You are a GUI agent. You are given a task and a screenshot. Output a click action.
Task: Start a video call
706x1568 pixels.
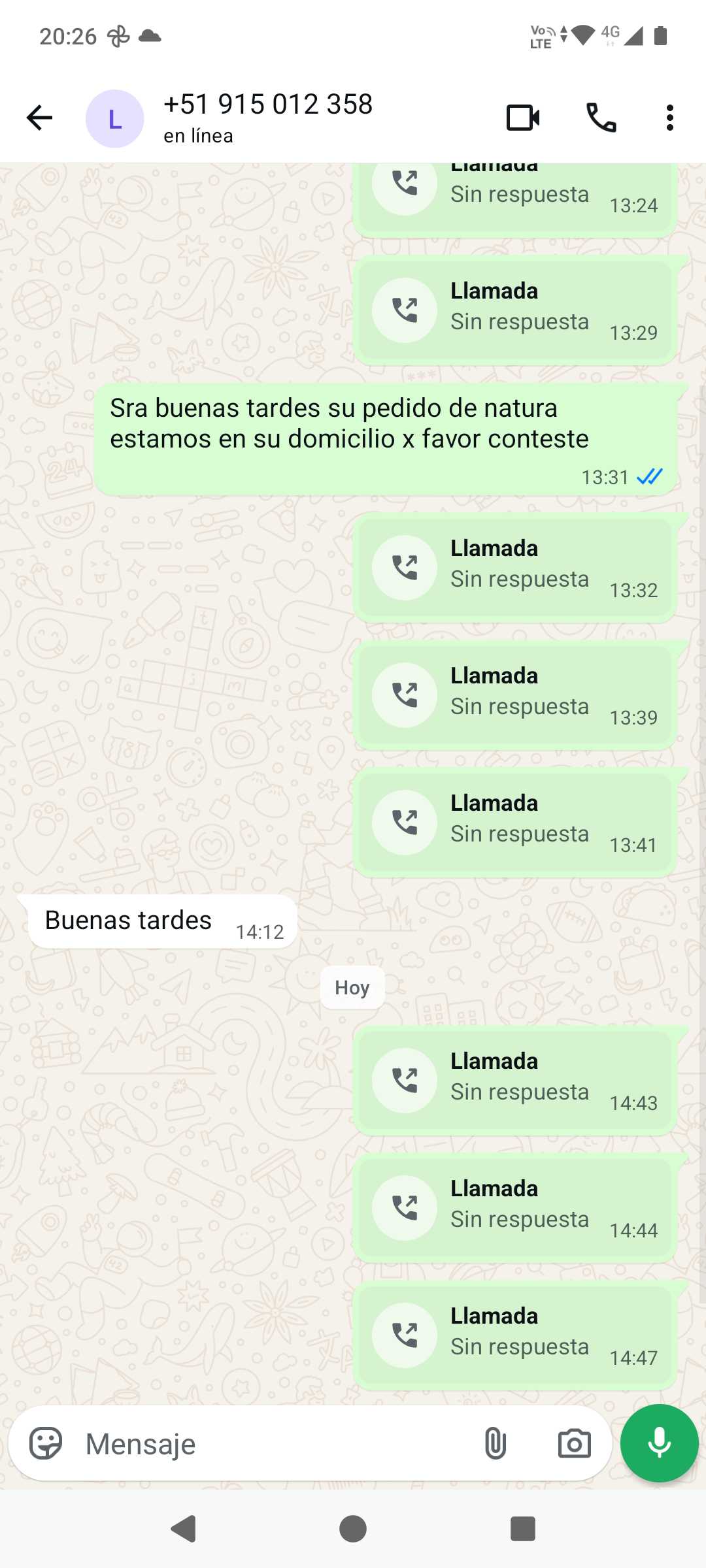click(x=523, y=118)
